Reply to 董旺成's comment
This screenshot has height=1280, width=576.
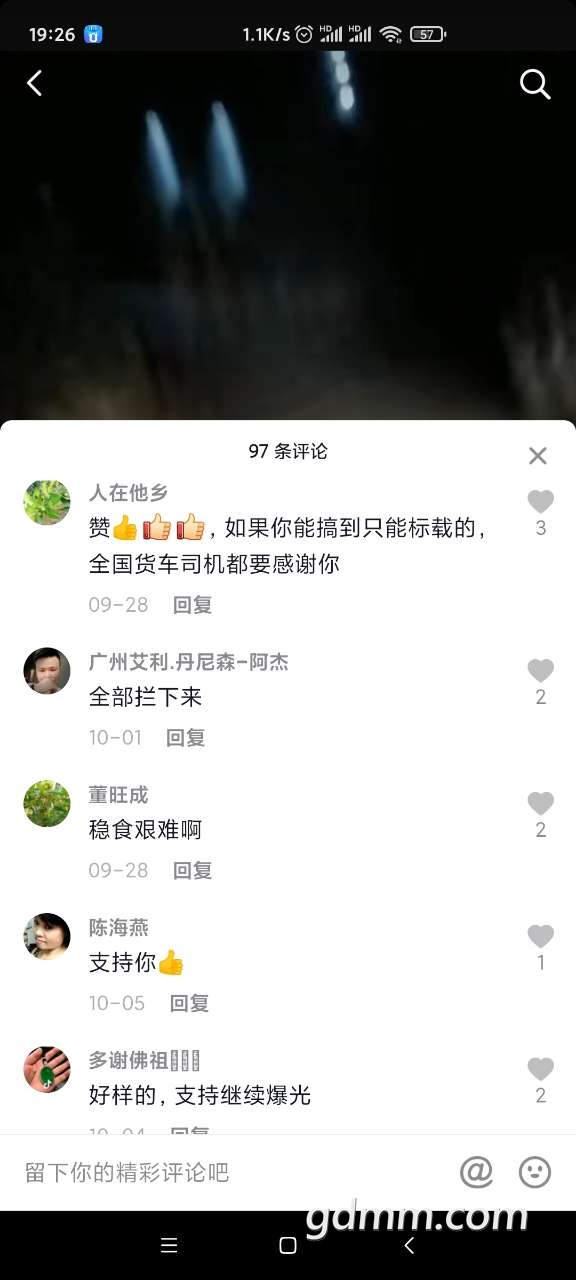point(193,871)
